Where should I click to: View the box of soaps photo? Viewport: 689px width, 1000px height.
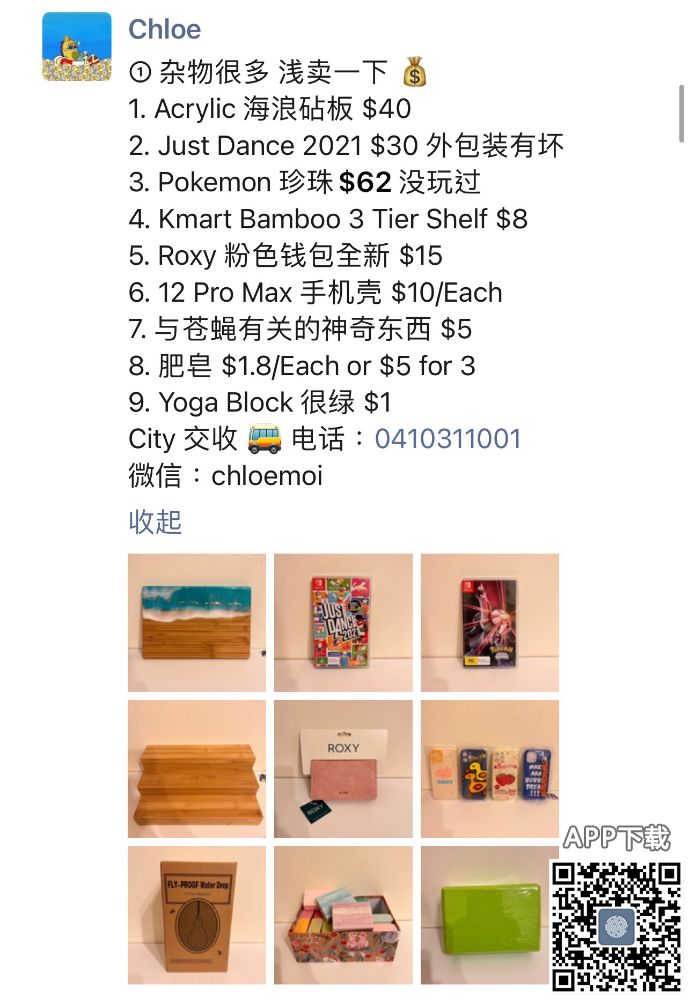pyautogui.click(x=343, y=914)
